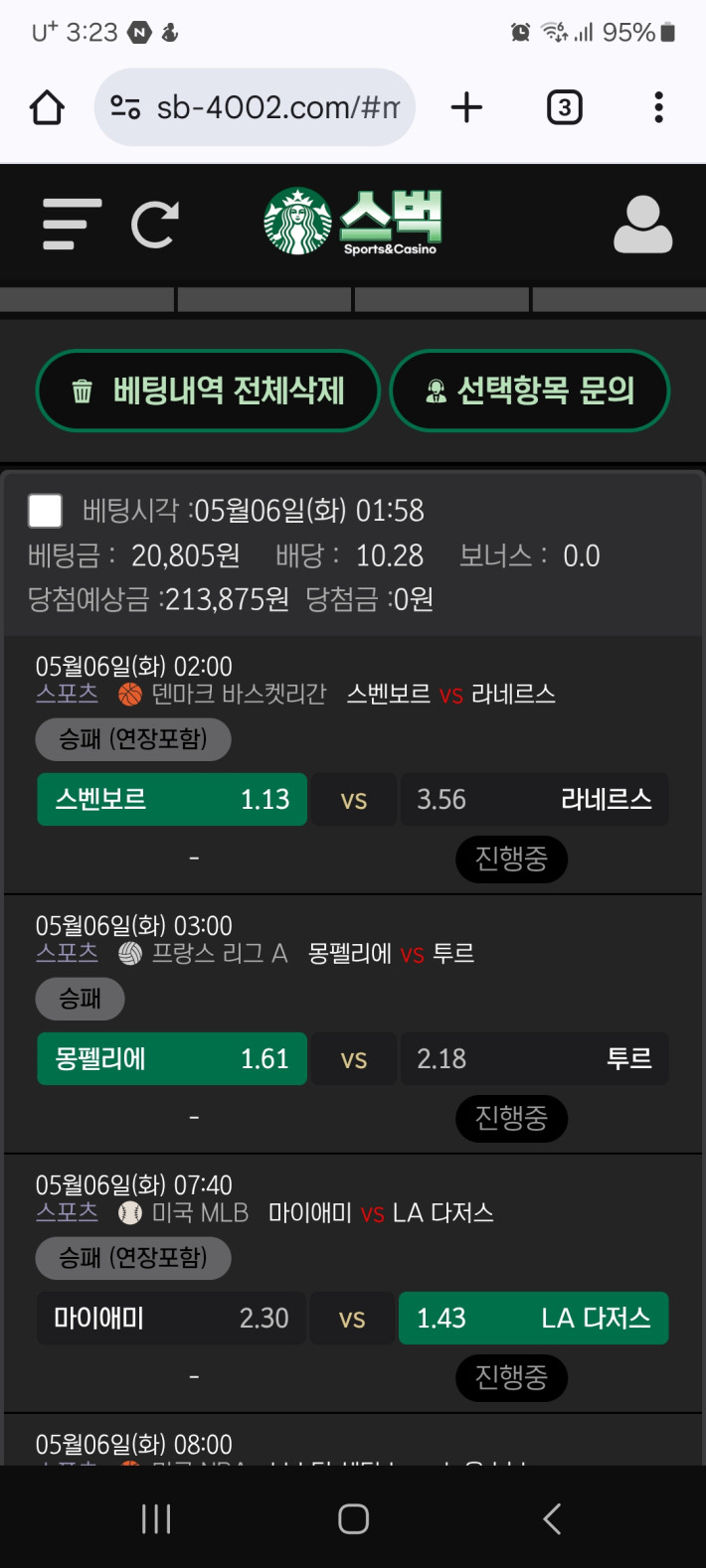Open the tab switcher showing 3
The height and width of the screenshot is (1568, 706).
pyautogui.click(x=565, y=107)
